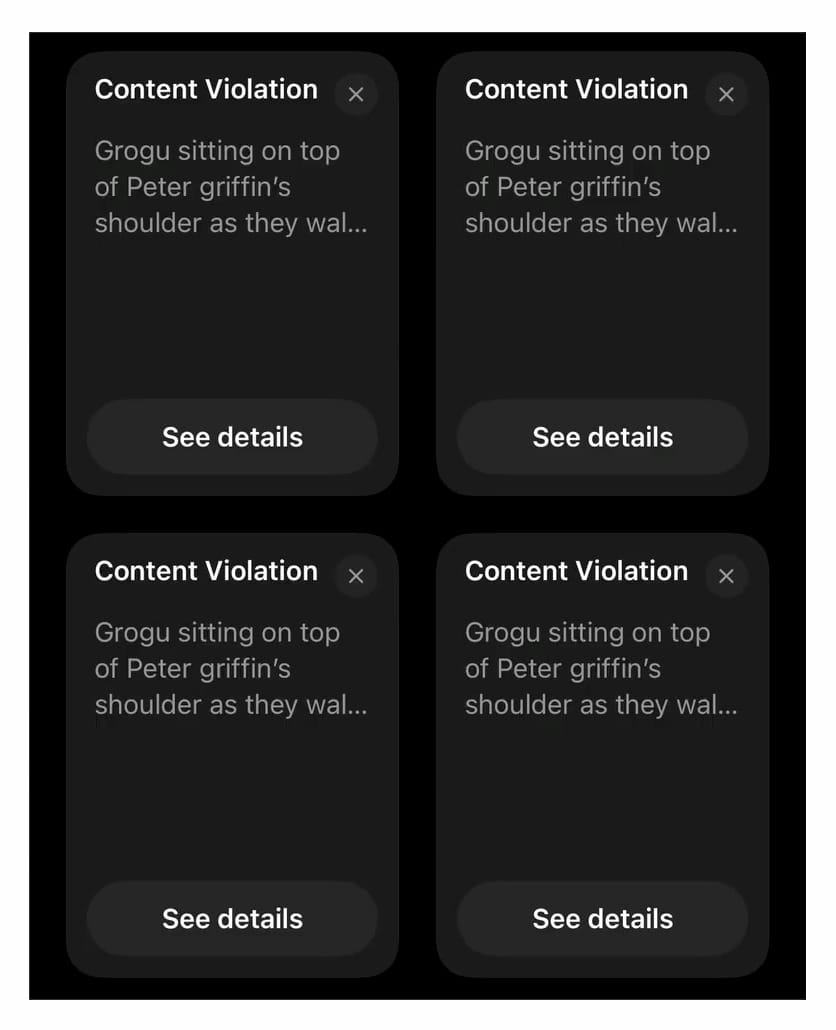Viewport: 836px width, 1030px height.
Task: Close the bottom-right Content Violation card
Action: coord(726,576)
